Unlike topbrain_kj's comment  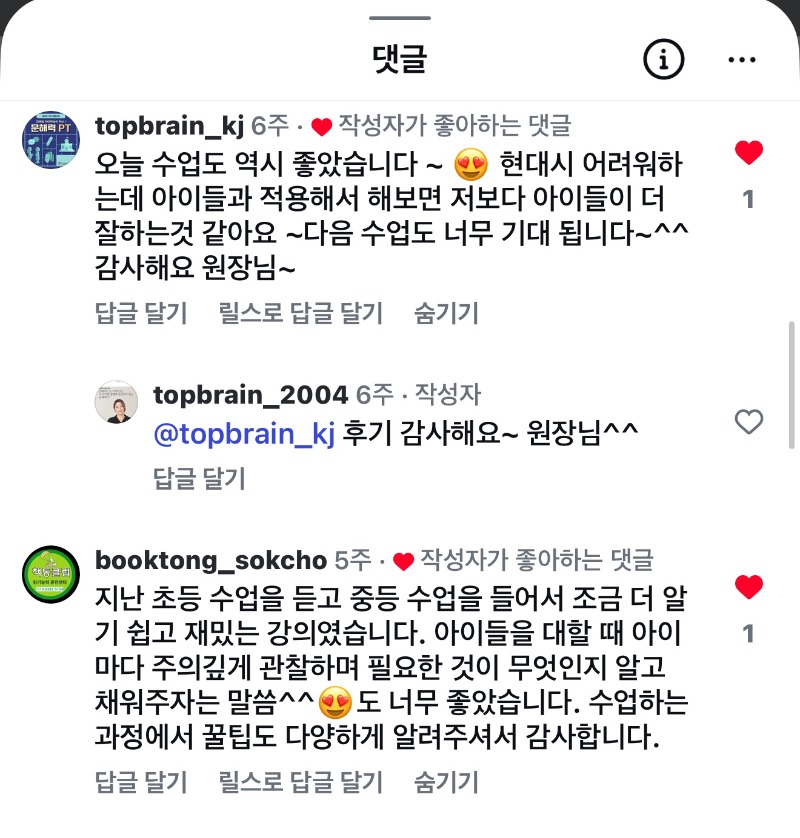[x=748, y=153]
